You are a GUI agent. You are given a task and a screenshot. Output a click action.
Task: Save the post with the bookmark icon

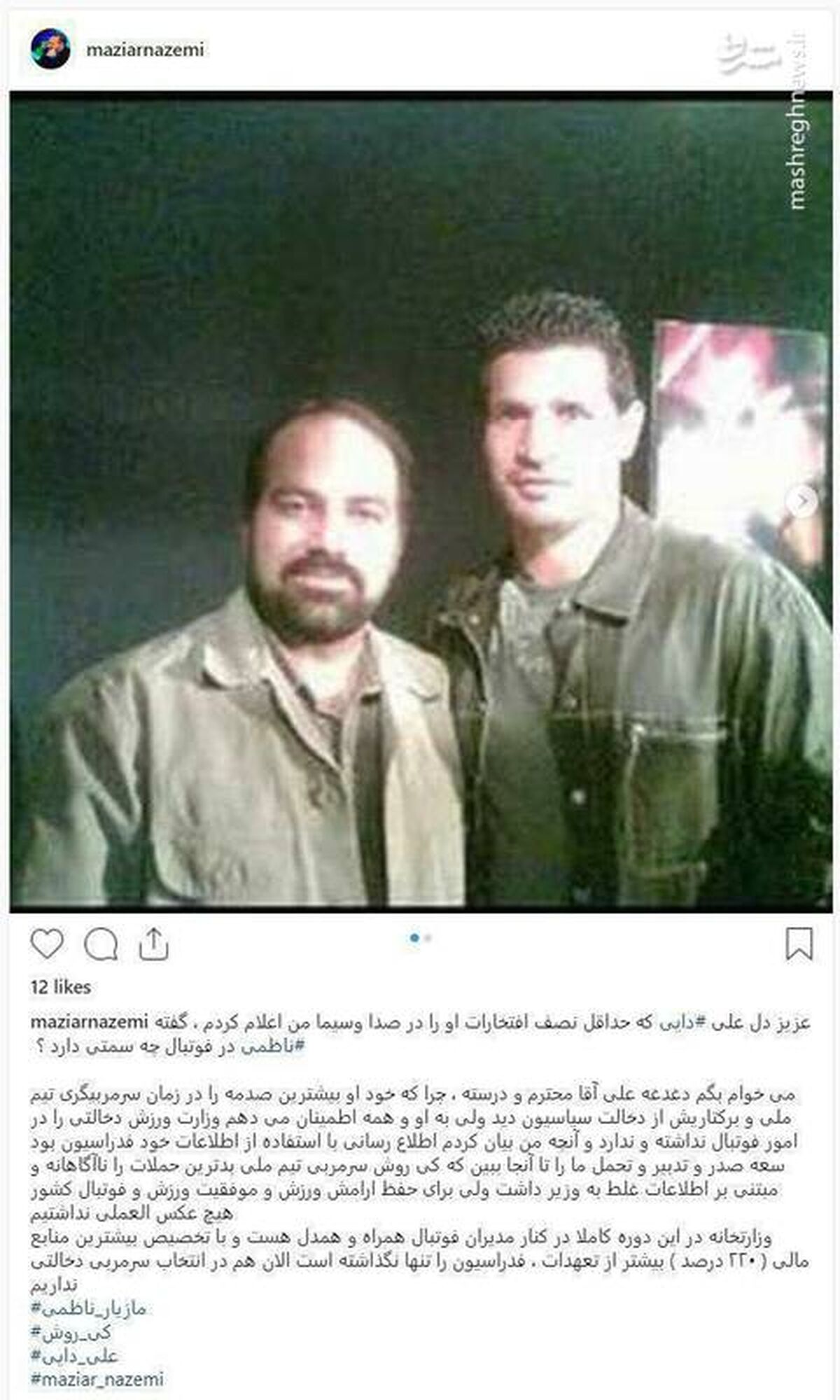click(x=799, y=944)
